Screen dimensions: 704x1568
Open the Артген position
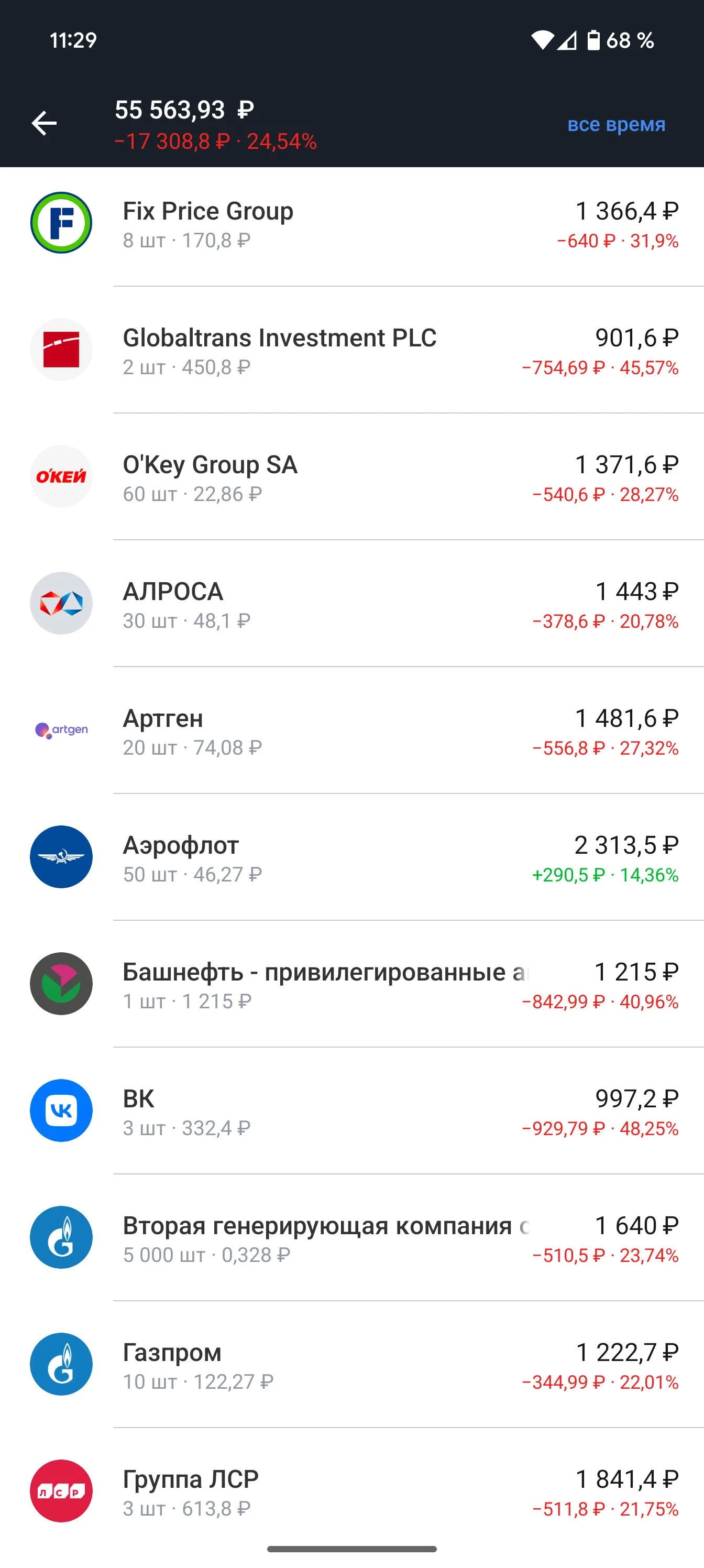[351, 730]
